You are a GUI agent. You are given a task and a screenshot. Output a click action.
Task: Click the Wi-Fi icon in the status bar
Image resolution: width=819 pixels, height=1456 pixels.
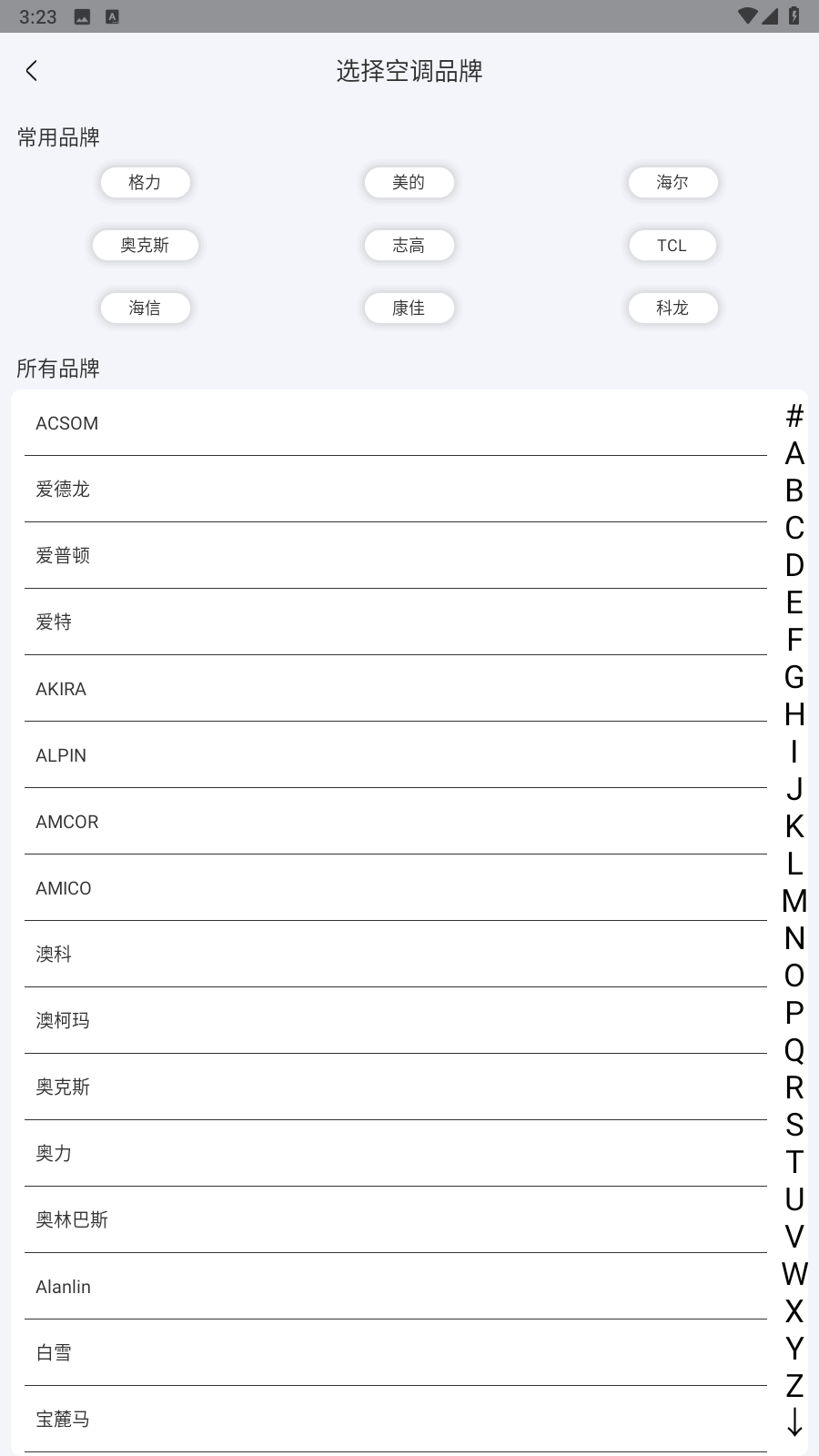748,15
